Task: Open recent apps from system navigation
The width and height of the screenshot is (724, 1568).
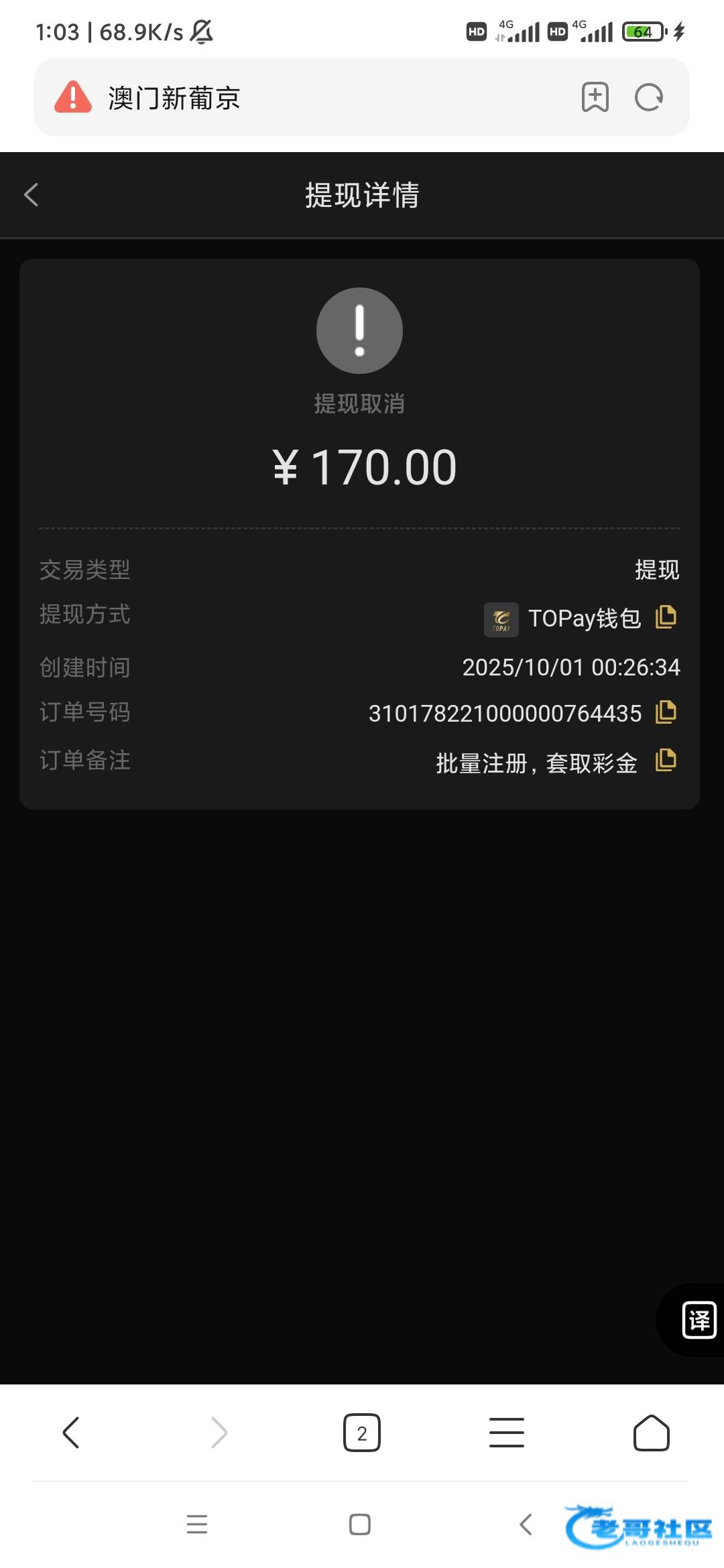Action: [x=197, y=1524]
